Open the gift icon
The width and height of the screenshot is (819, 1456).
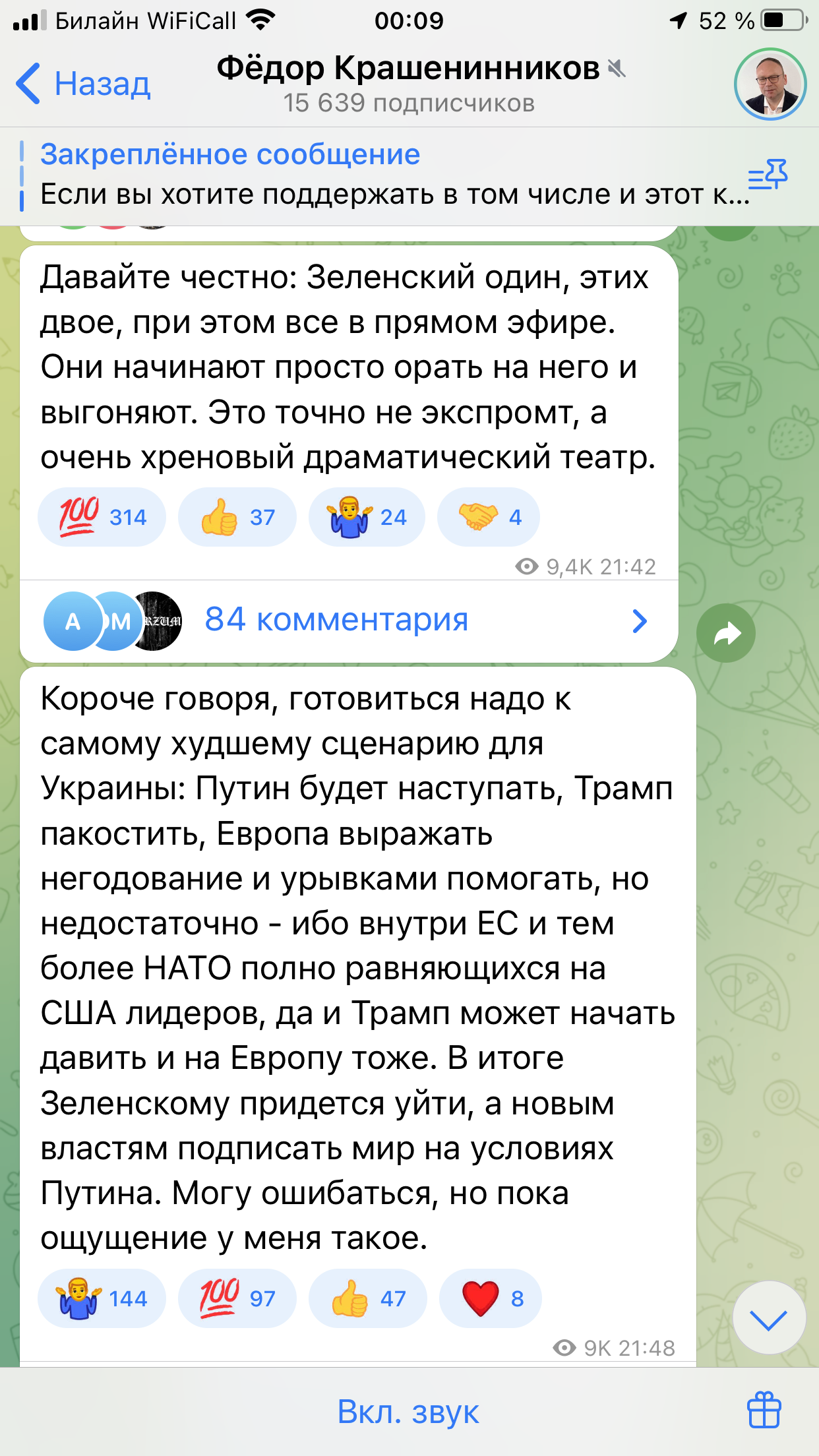point(764,1410)
